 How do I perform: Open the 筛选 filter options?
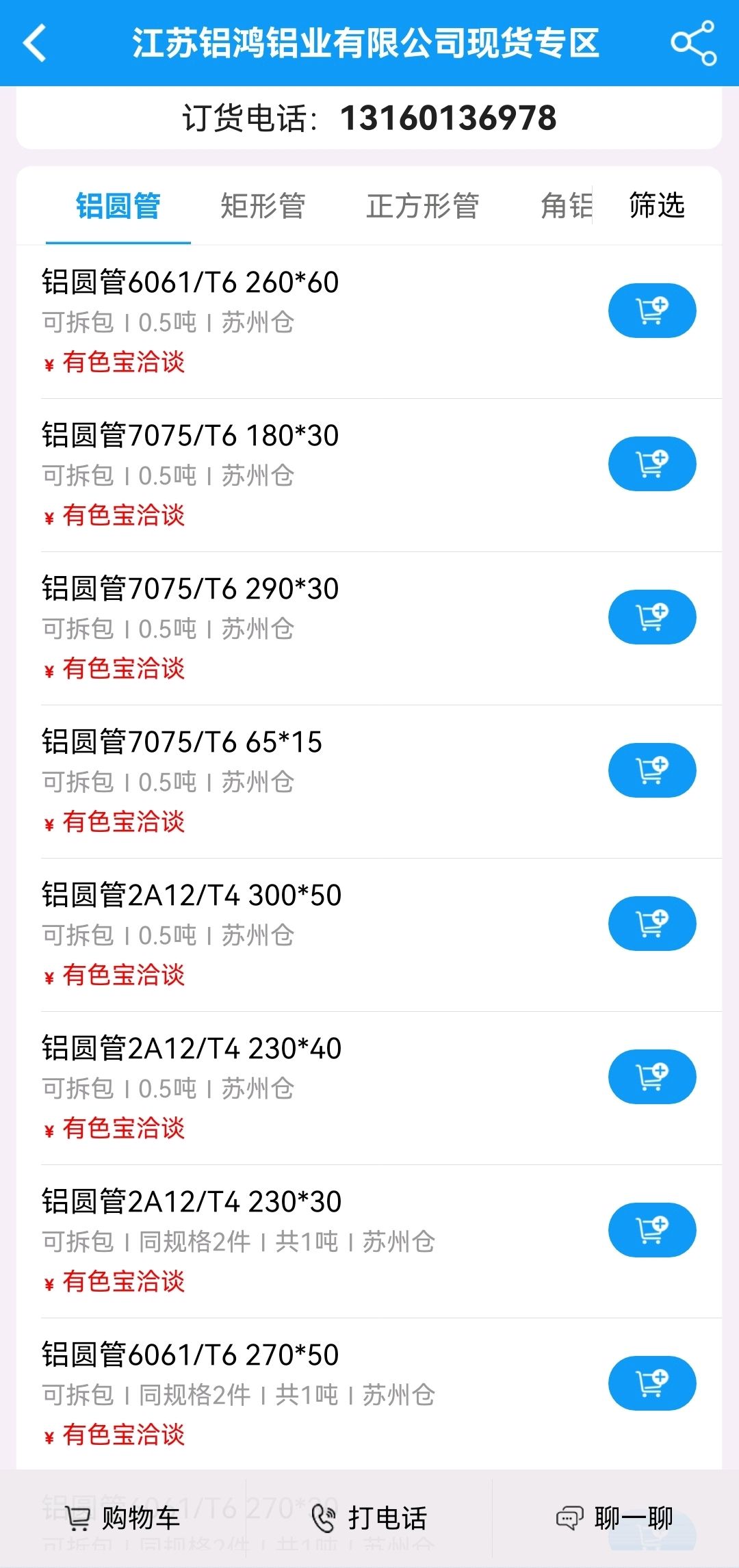657,205
